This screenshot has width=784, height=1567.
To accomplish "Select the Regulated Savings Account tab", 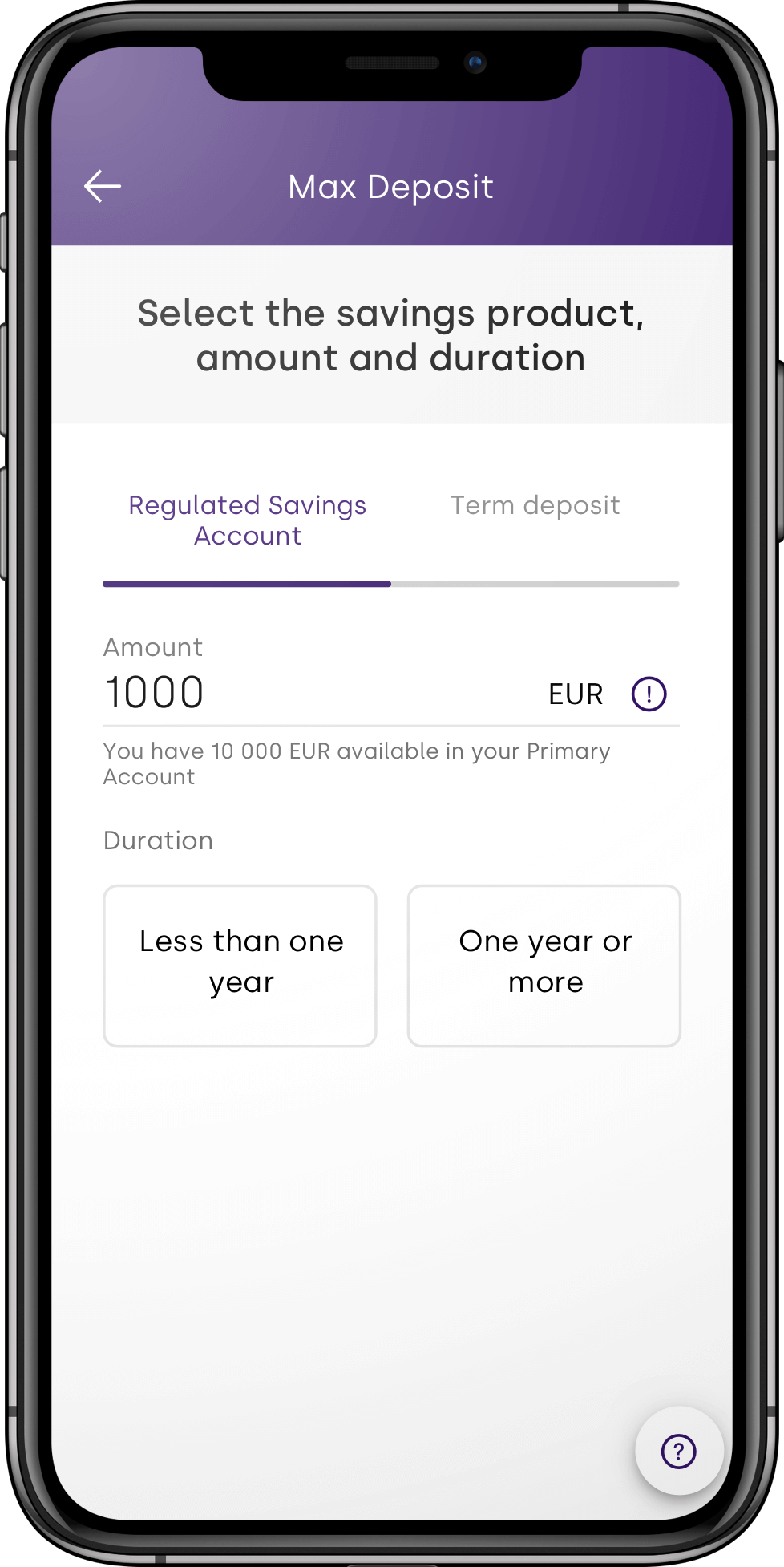I will (248, 520).
